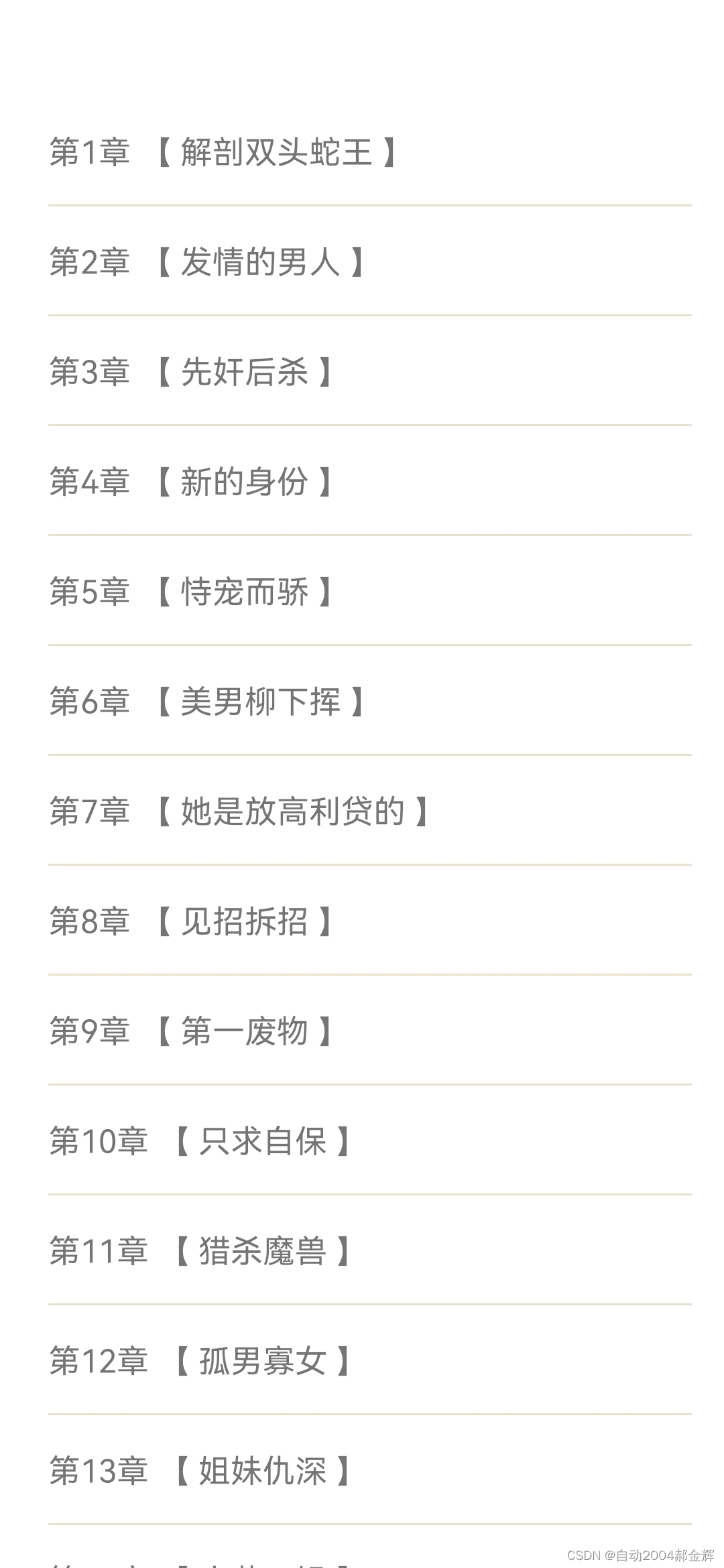
Task: Open chapter 13 姐妹仇深
Action: point(370,1470)
